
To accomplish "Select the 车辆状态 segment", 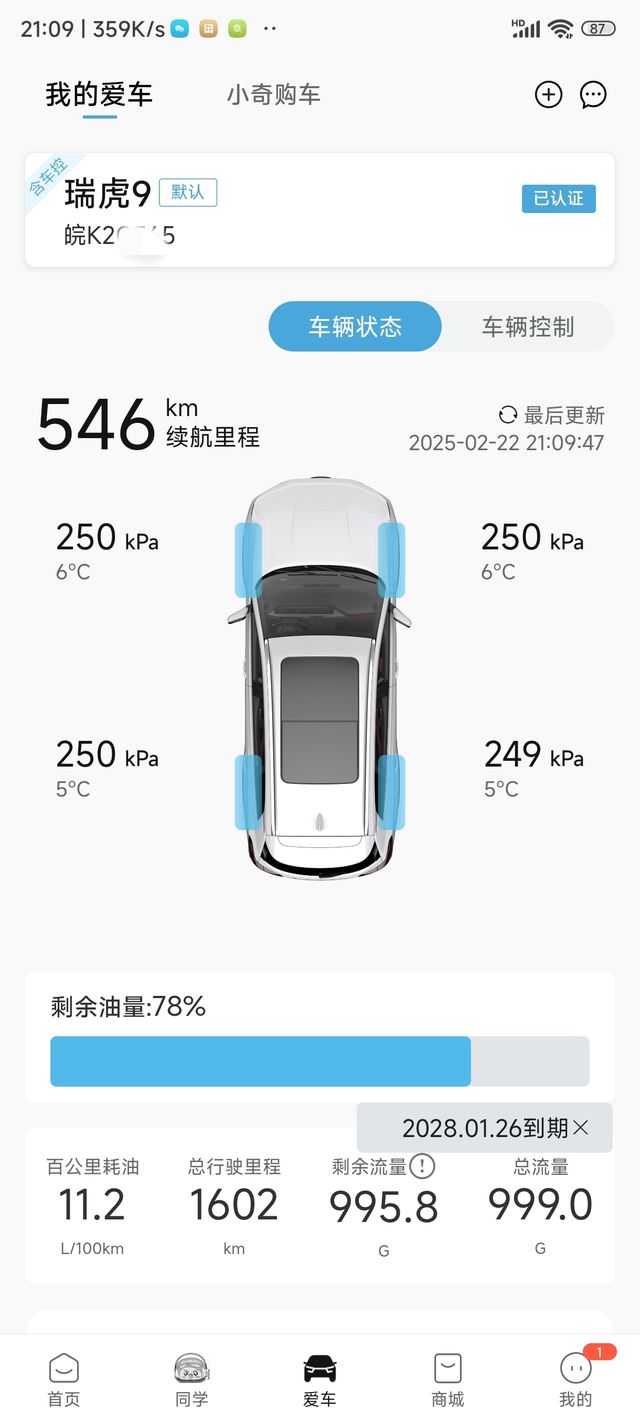I will 355,327.
